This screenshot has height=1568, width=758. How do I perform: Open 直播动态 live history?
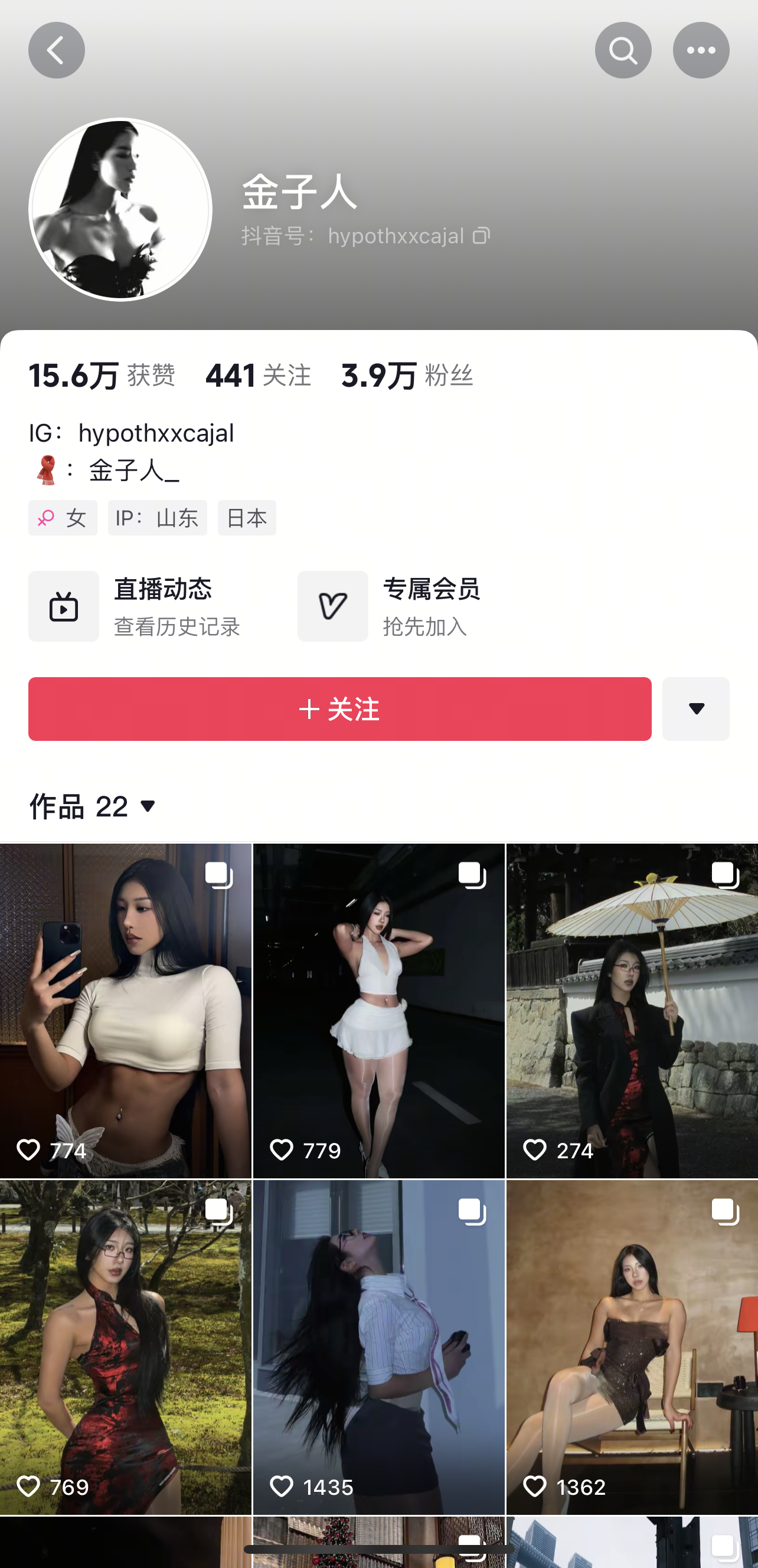135,606
